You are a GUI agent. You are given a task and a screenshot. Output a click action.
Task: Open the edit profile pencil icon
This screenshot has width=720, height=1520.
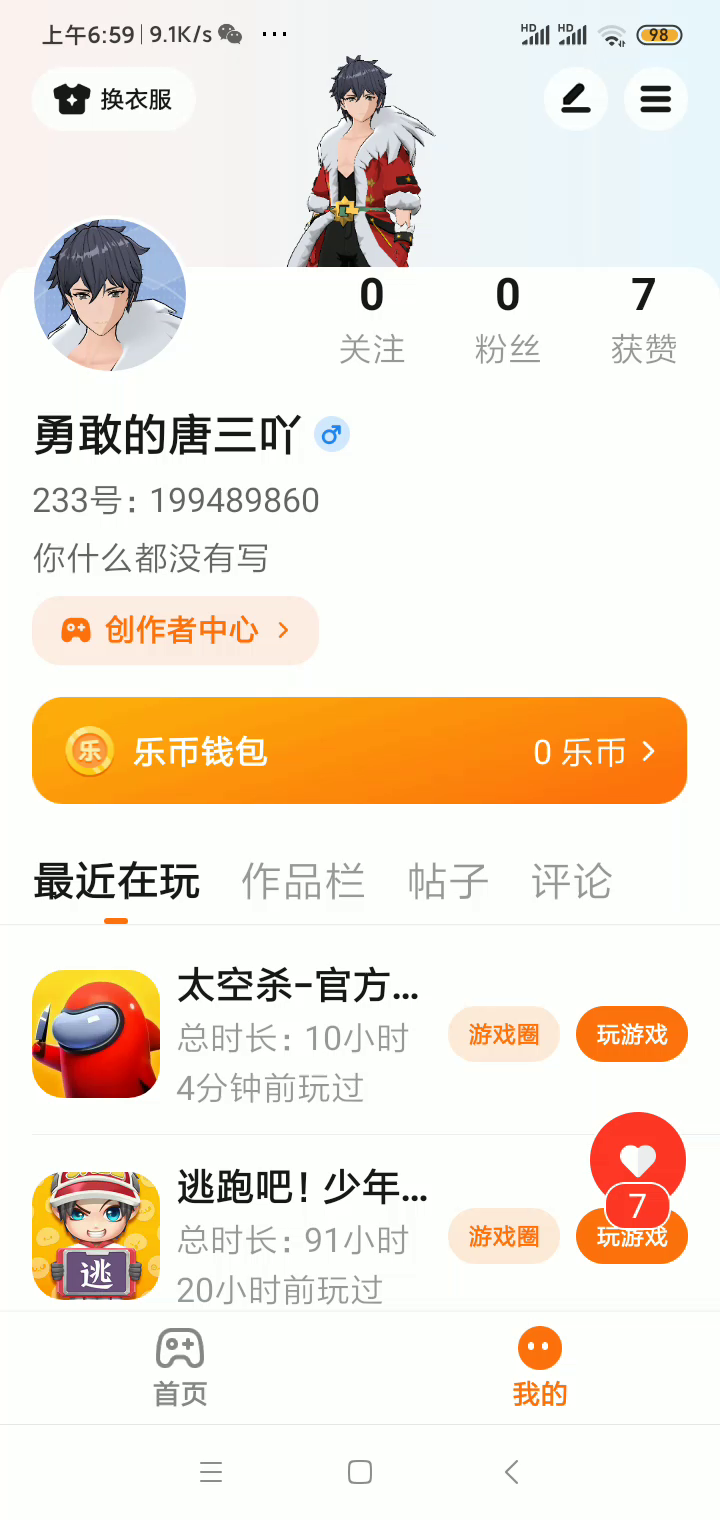(575, 99)
